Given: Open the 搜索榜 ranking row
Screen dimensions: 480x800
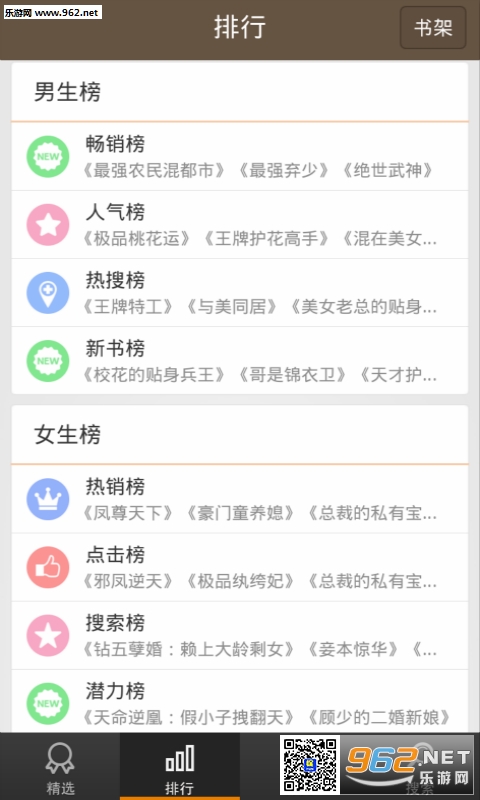Looking at the screenshot, I should (240, 635).
